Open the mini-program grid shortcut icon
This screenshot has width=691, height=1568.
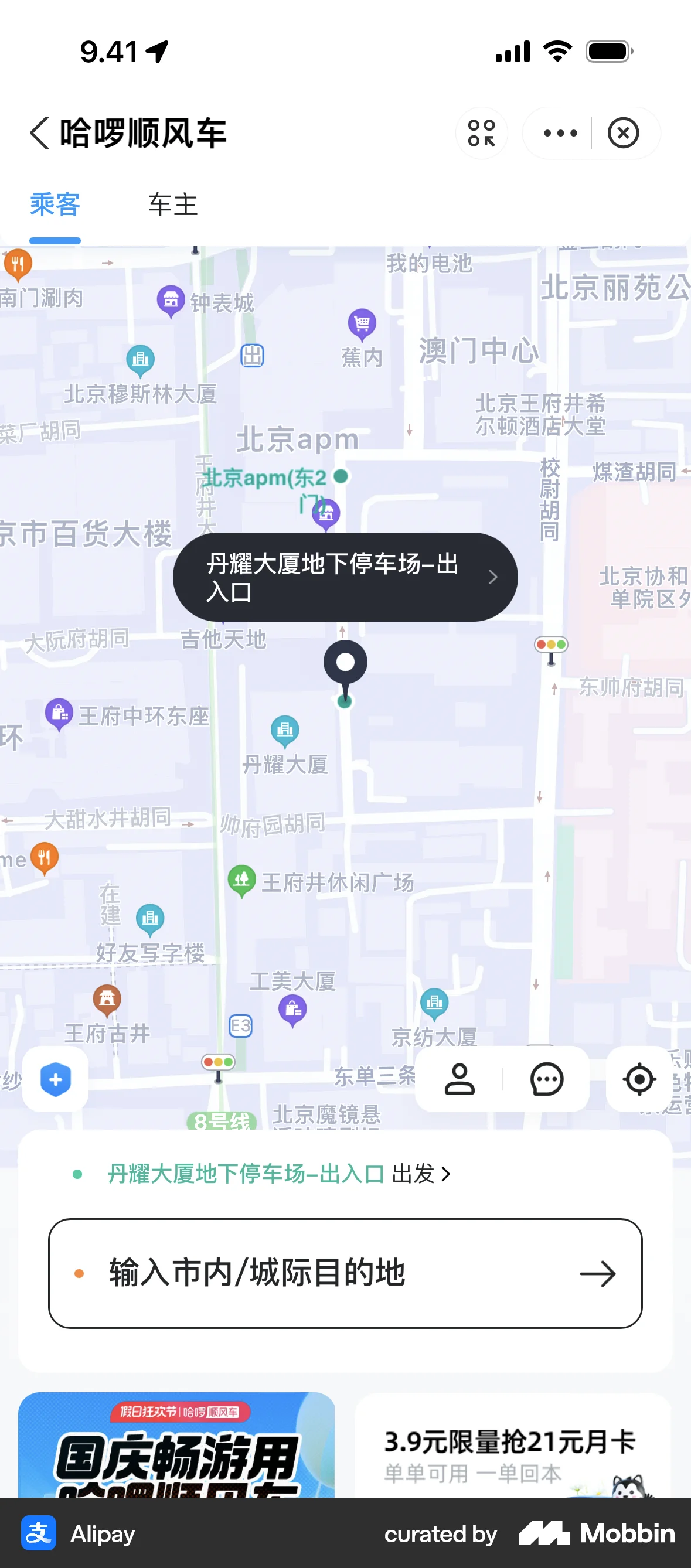[482, 132]
